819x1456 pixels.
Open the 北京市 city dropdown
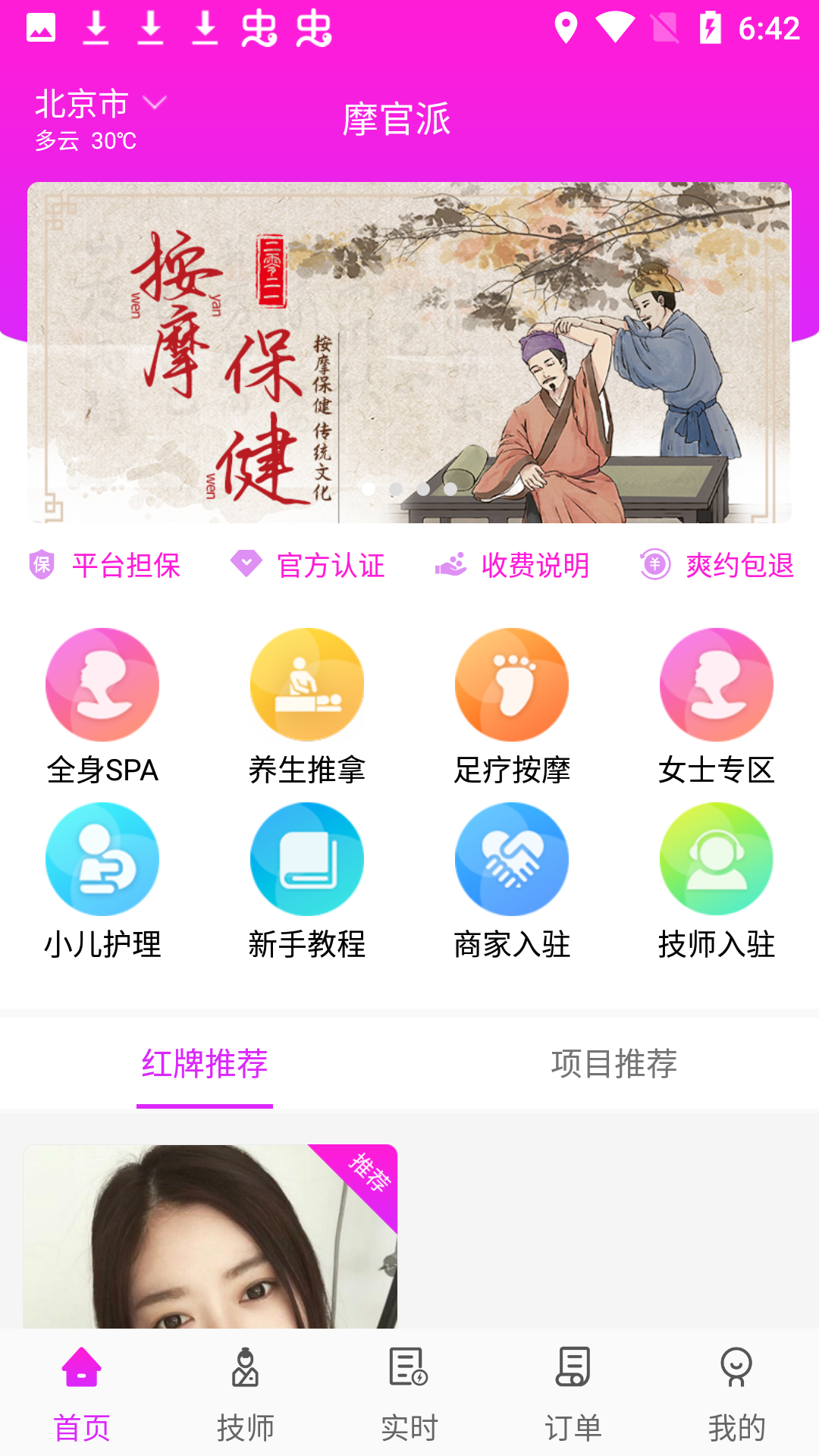pyautogui.click(x=100, y=104)
